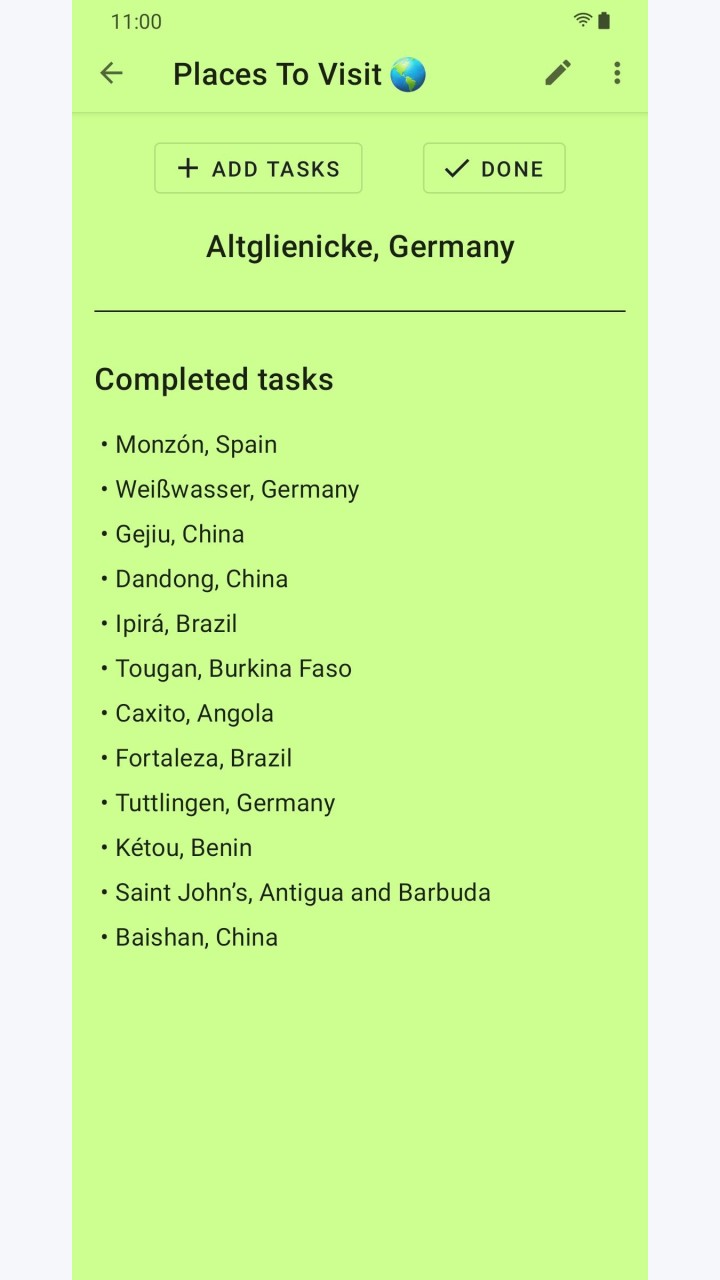Viewport: 720px width, 1280px height.
Task: Edit the list with the pencil icon
Action: [x=558, y=73]
